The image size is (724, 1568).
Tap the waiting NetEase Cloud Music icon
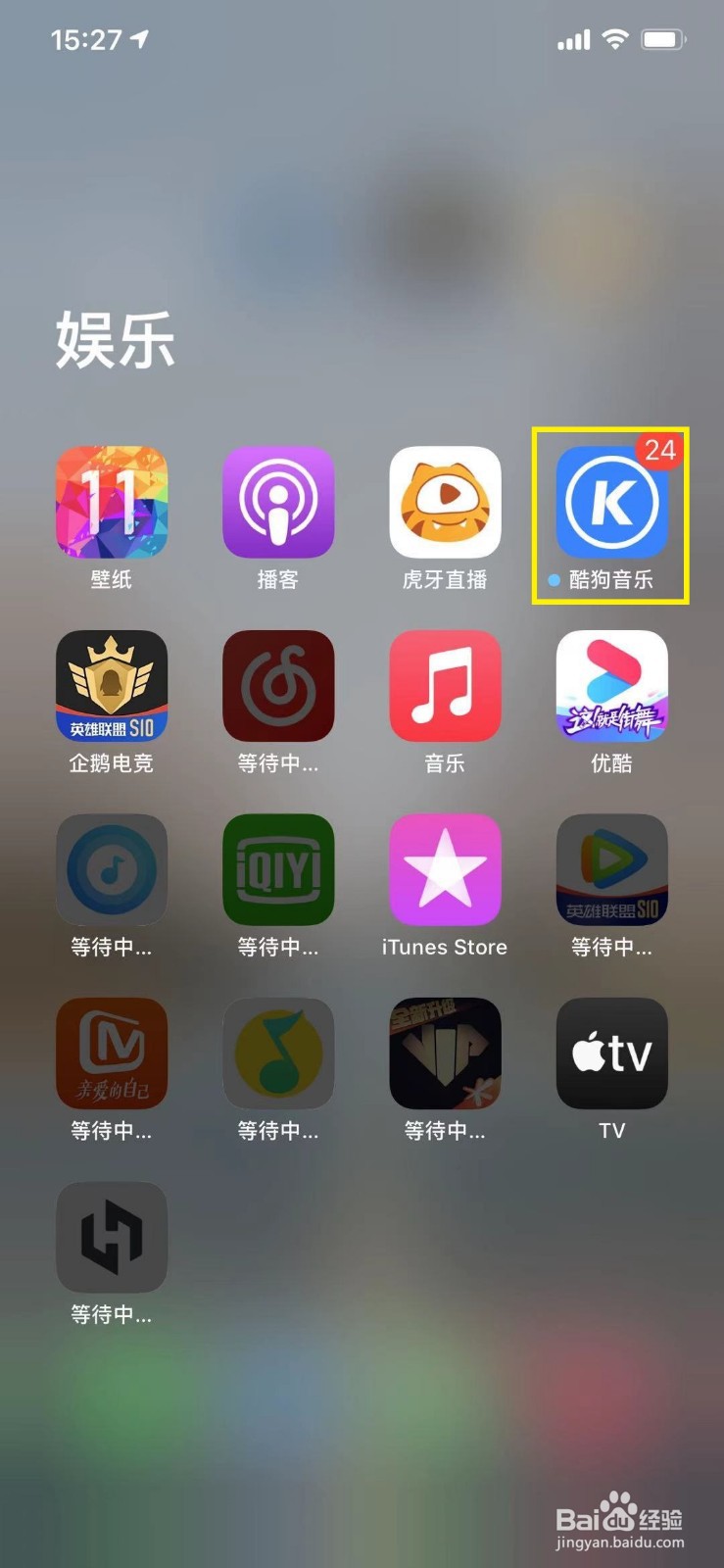pos(278,687)
